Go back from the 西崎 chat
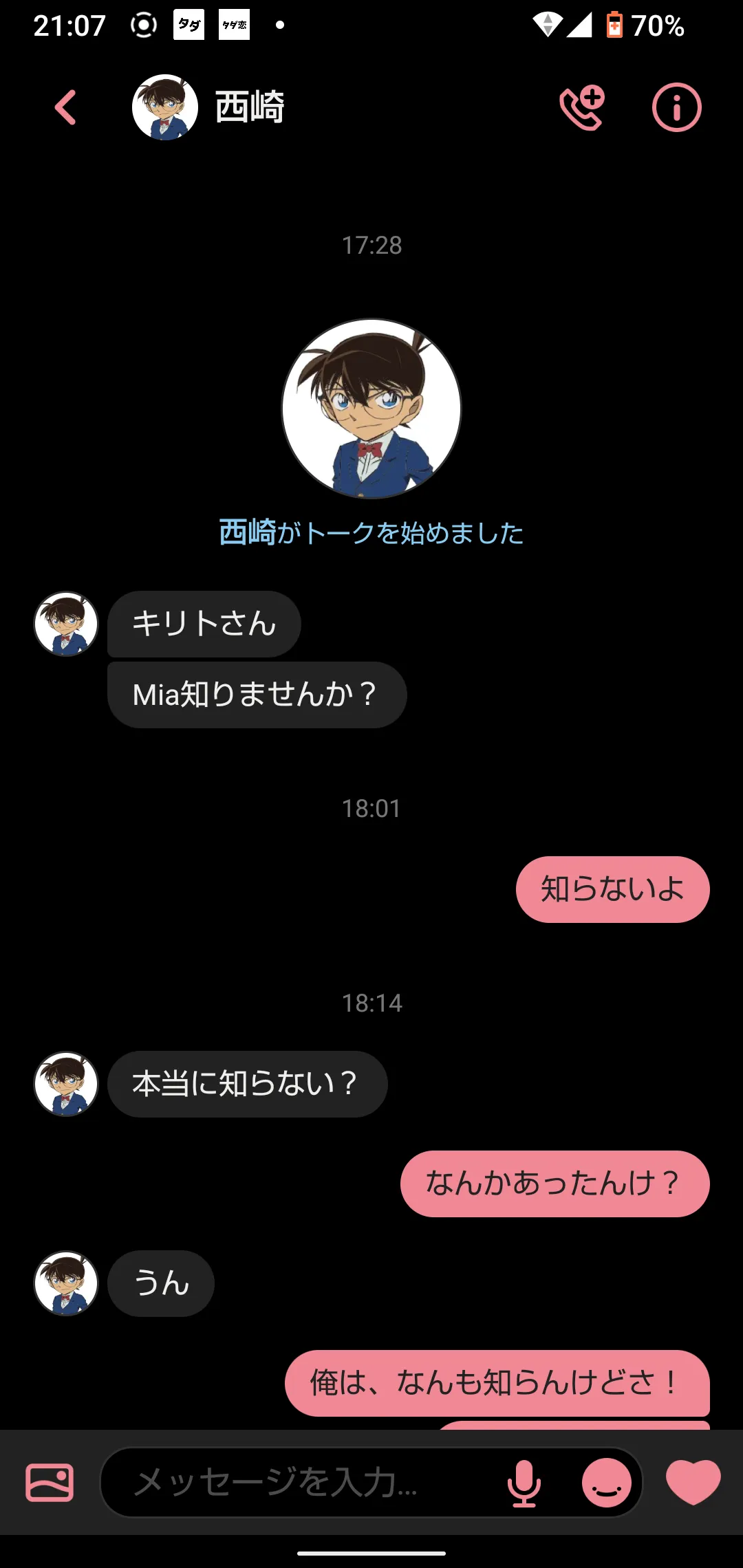 tap(66, 108)
